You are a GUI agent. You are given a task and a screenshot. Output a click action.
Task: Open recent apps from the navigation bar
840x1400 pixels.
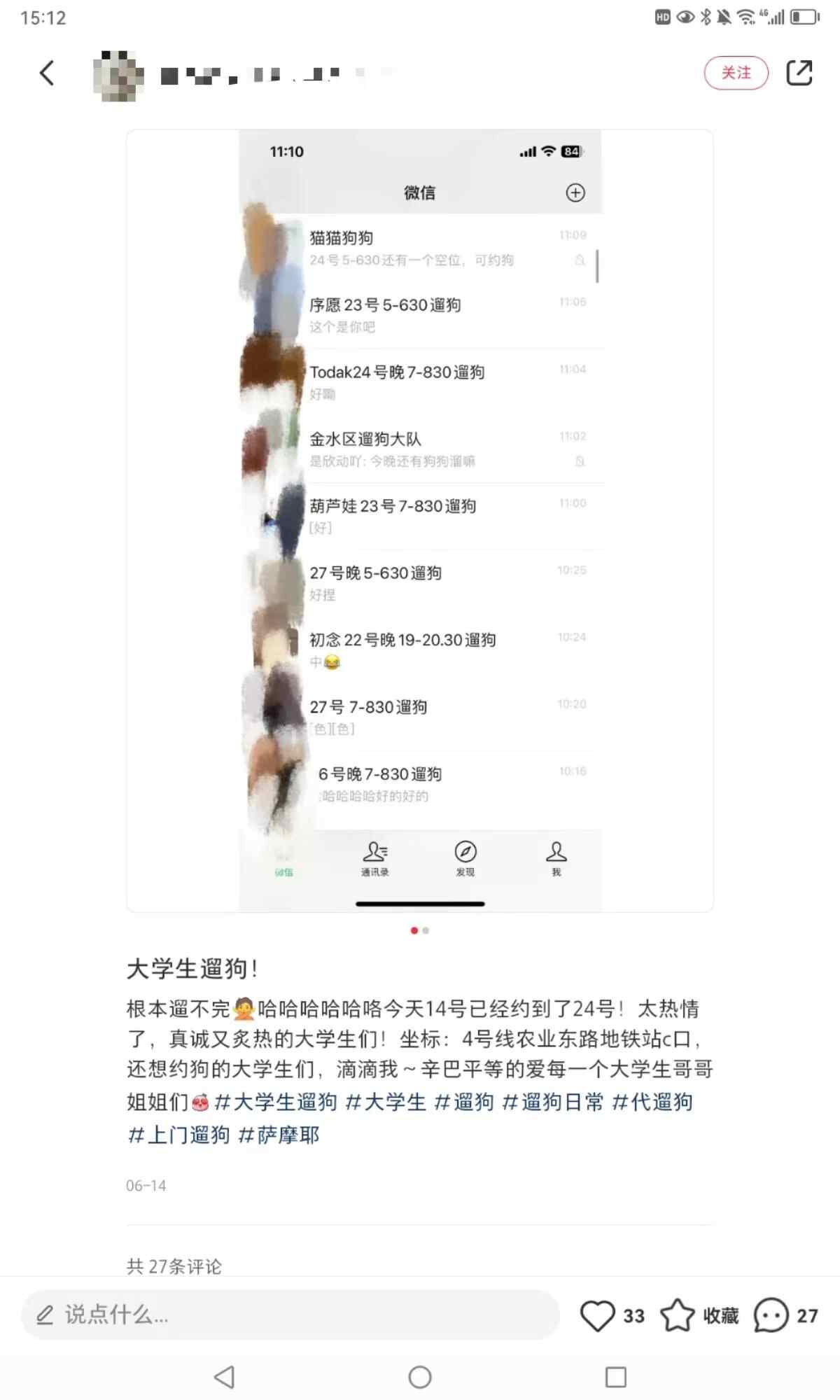coord(616,1378)
